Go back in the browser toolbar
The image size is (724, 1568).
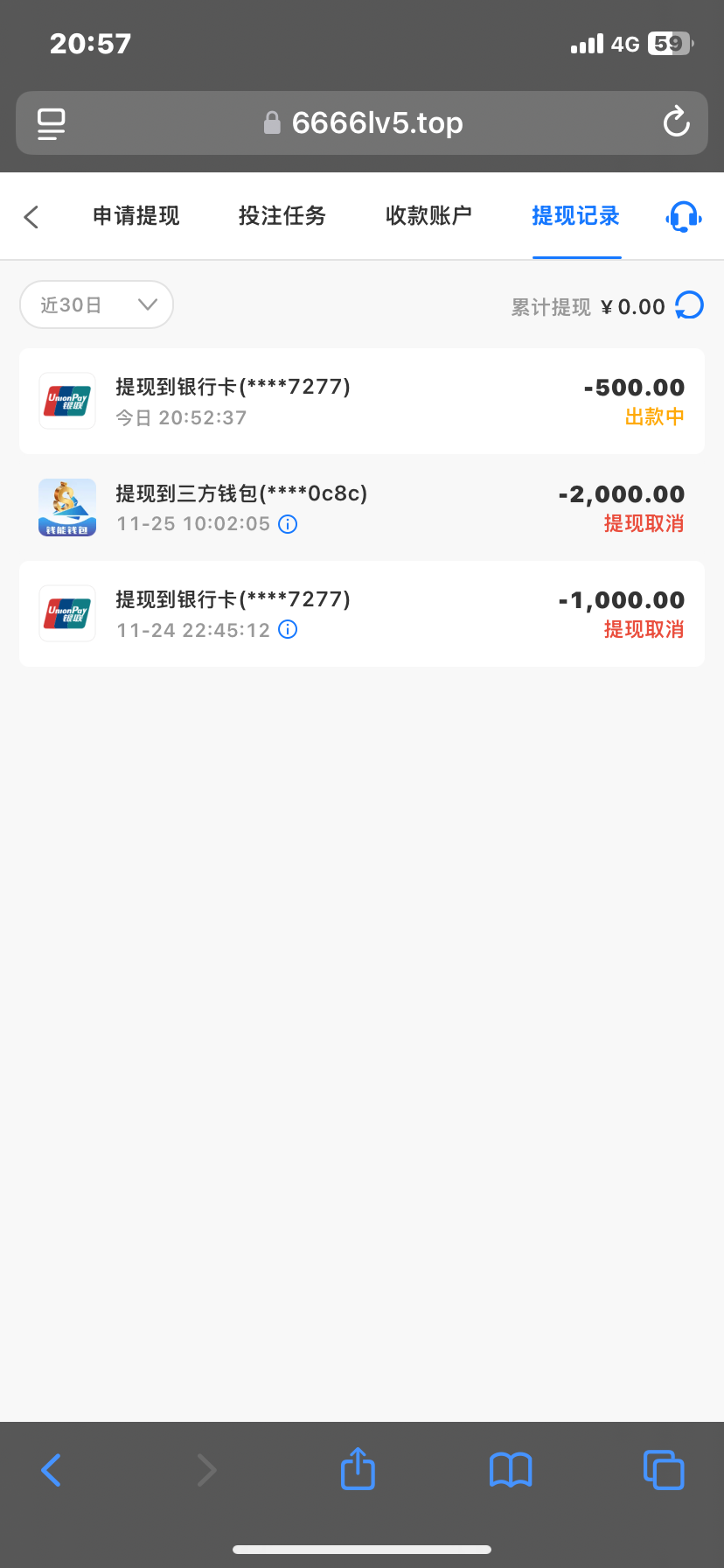tap(52, 1470)
